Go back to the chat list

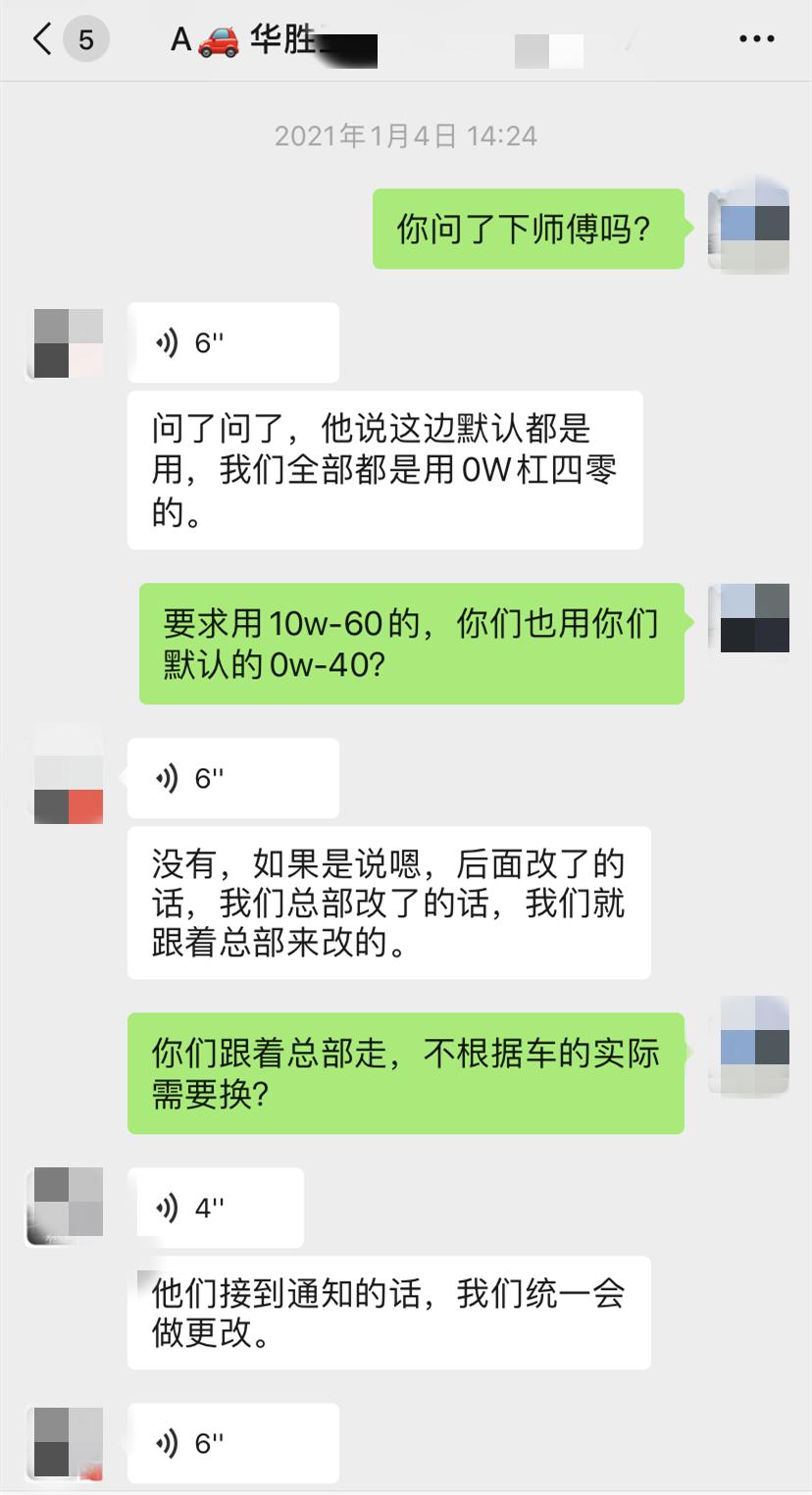(41, 40)
